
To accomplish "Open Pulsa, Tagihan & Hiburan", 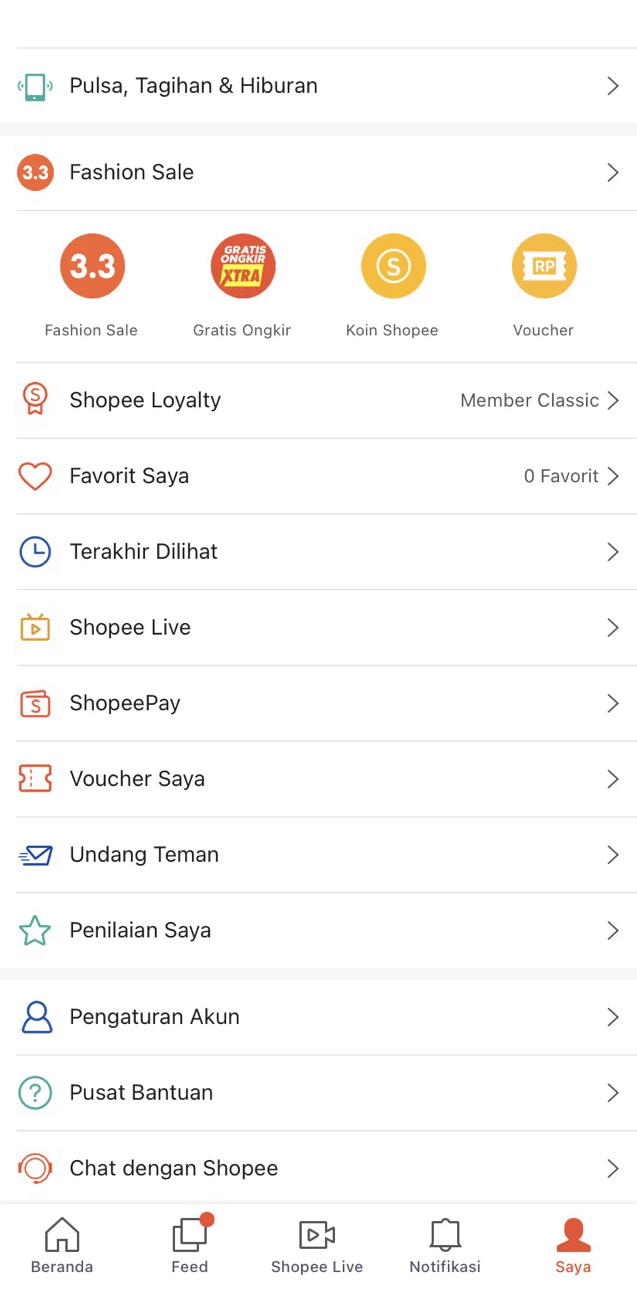I will [x=318, y=86].
